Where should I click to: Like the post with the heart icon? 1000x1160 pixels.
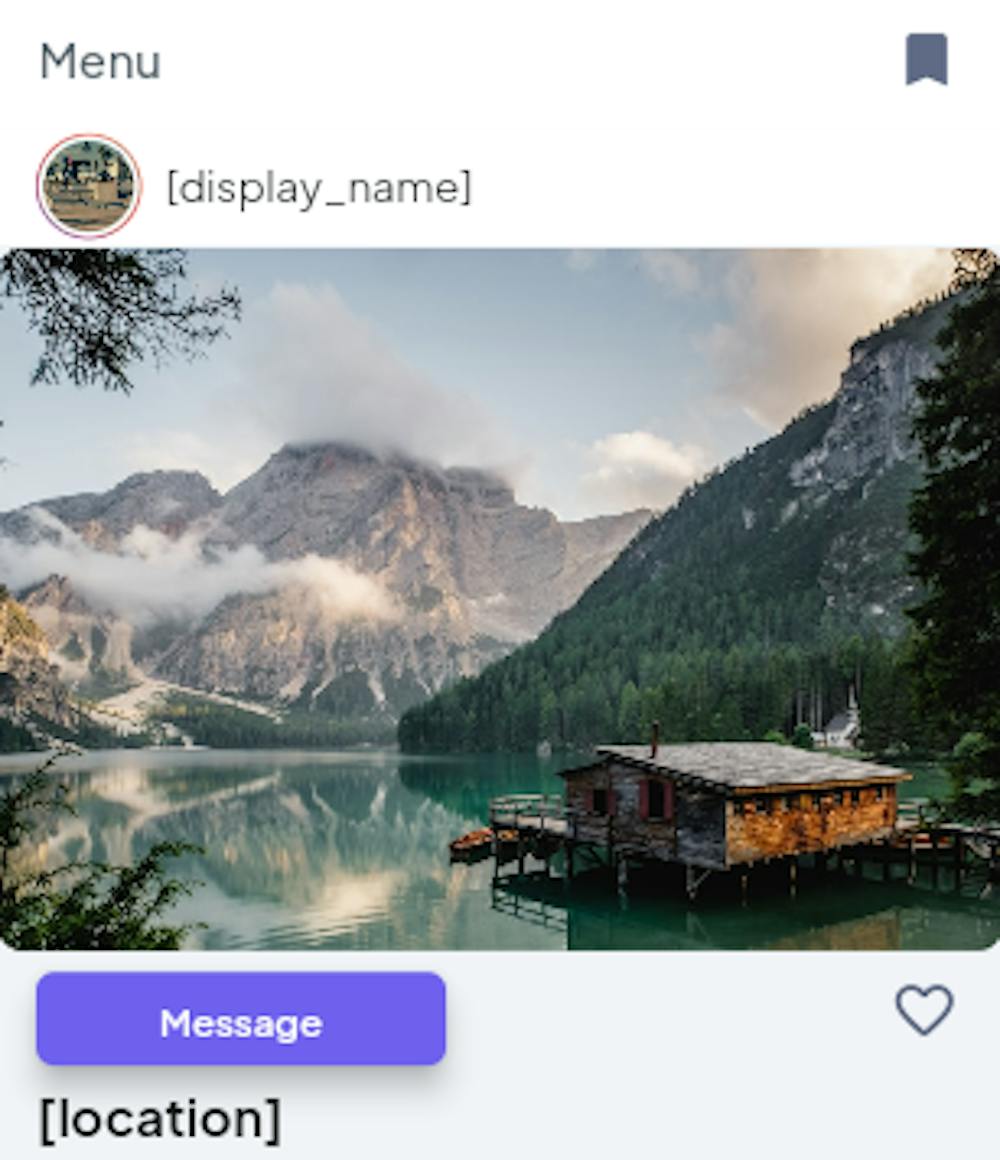(x=924, y=1009)
